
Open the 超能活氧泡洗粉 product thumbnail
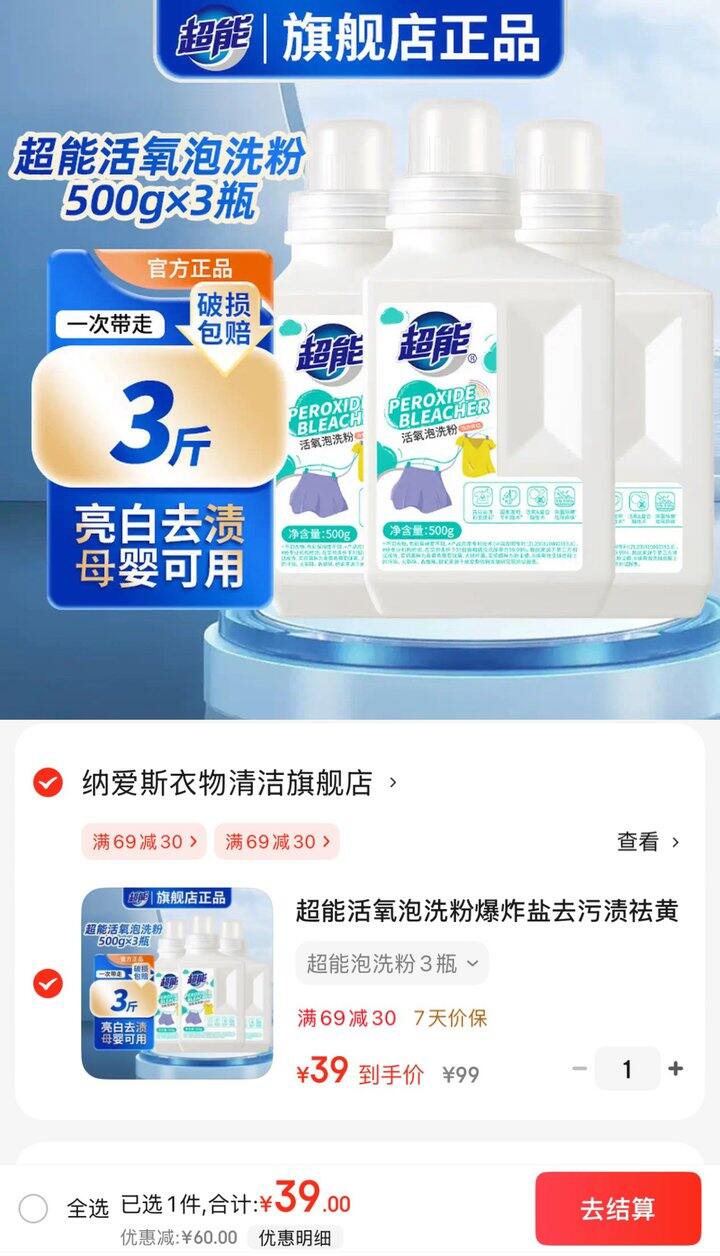click(x=177, y=984)
